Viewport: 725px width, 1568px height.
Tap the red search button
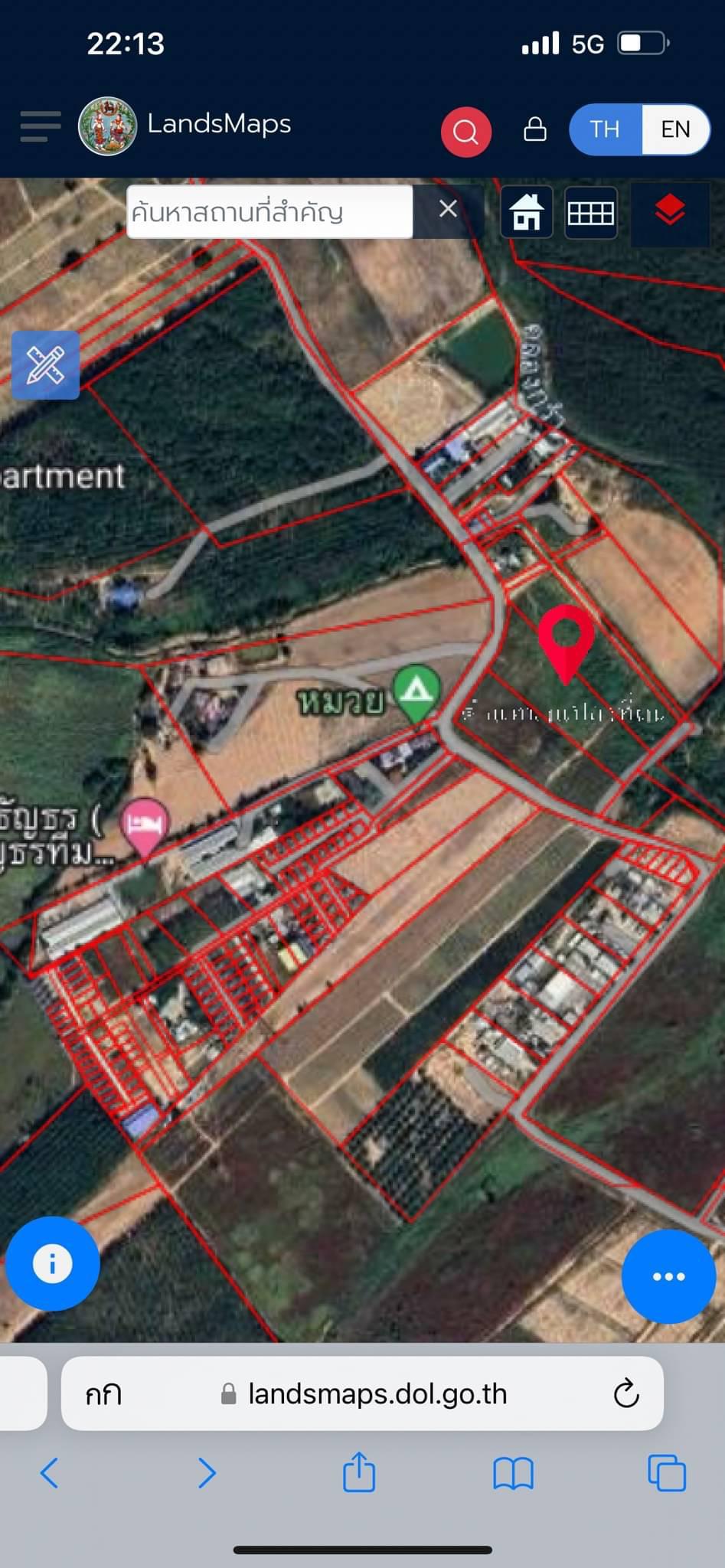465,132
